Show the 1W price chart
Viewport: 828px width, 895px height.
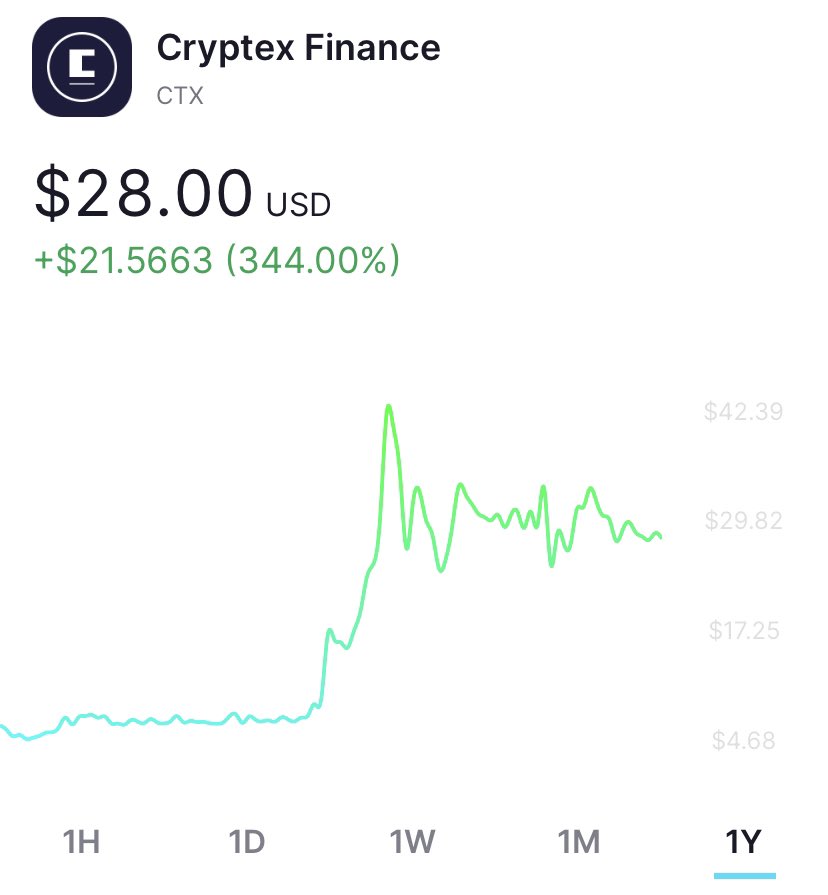[x=412, y=842]
